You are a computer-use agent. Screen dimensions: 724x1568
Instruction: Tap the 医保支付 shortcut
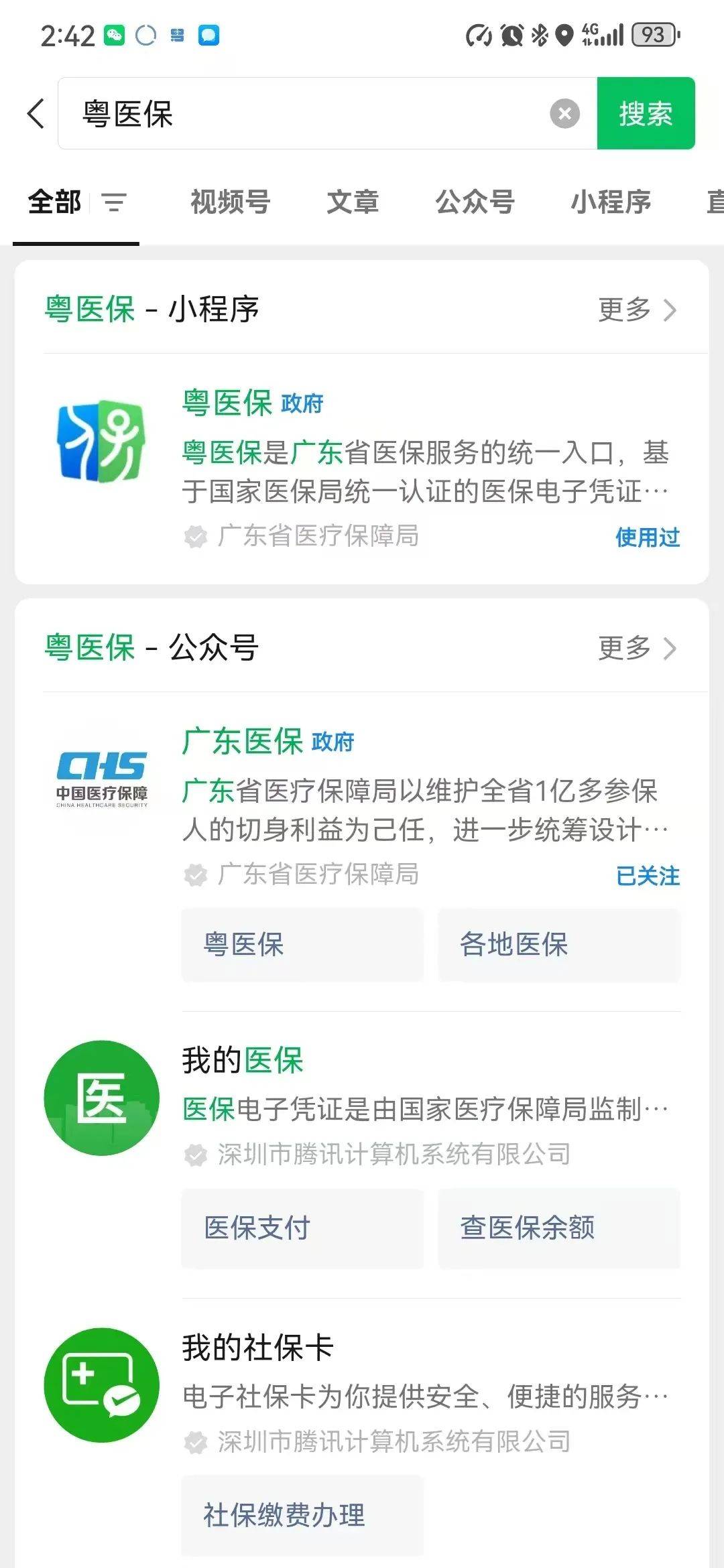pos(302,1228)
